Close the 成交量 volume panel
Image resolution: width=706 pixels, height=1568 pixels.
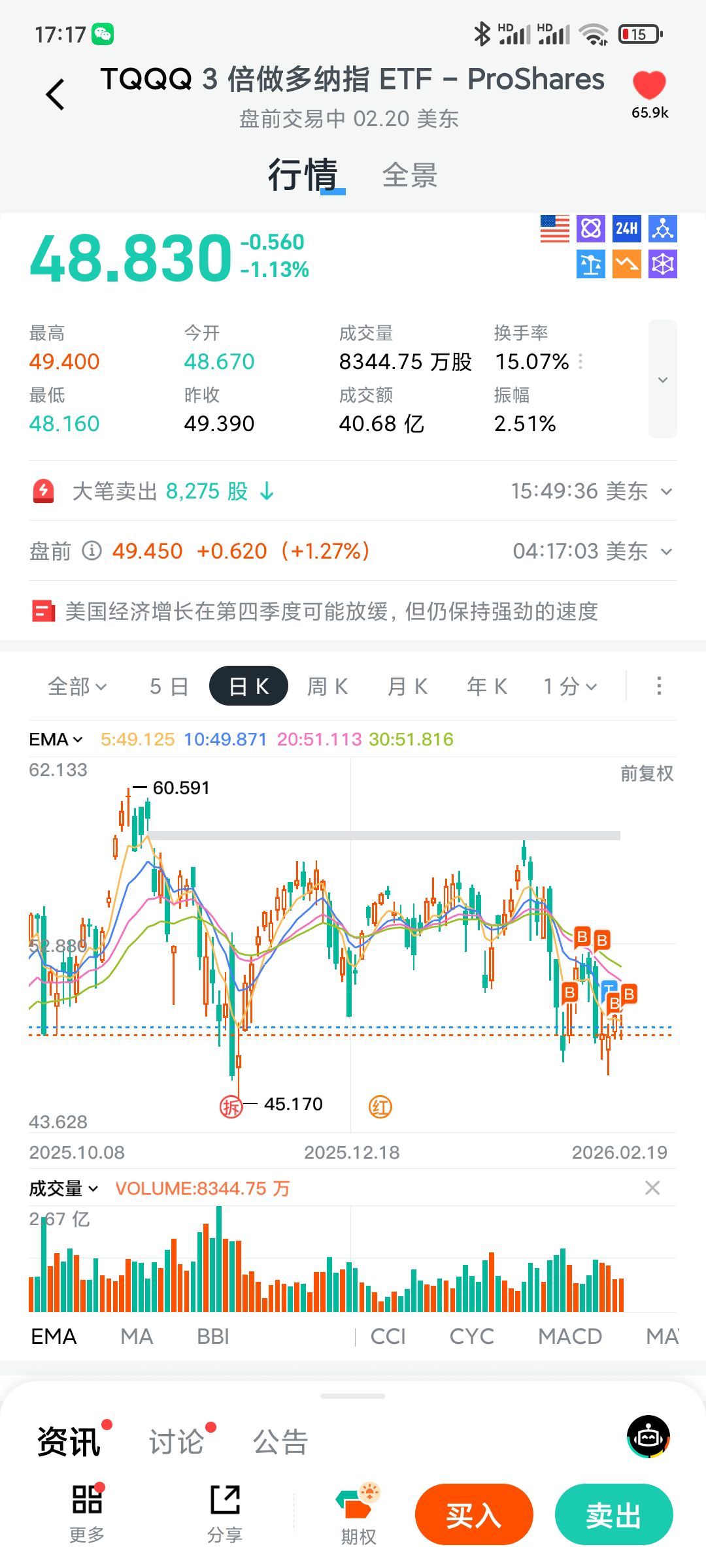(652, 1188)
